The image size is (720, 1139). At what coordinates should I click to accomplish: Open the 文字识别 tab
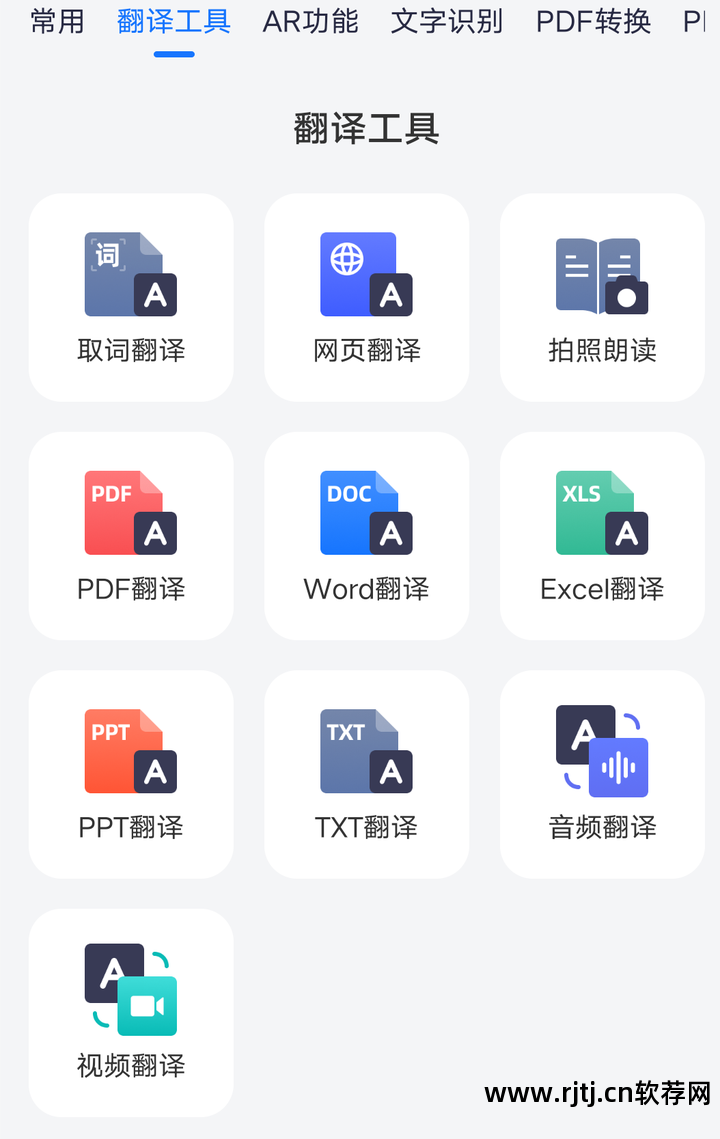click(446, 21)
